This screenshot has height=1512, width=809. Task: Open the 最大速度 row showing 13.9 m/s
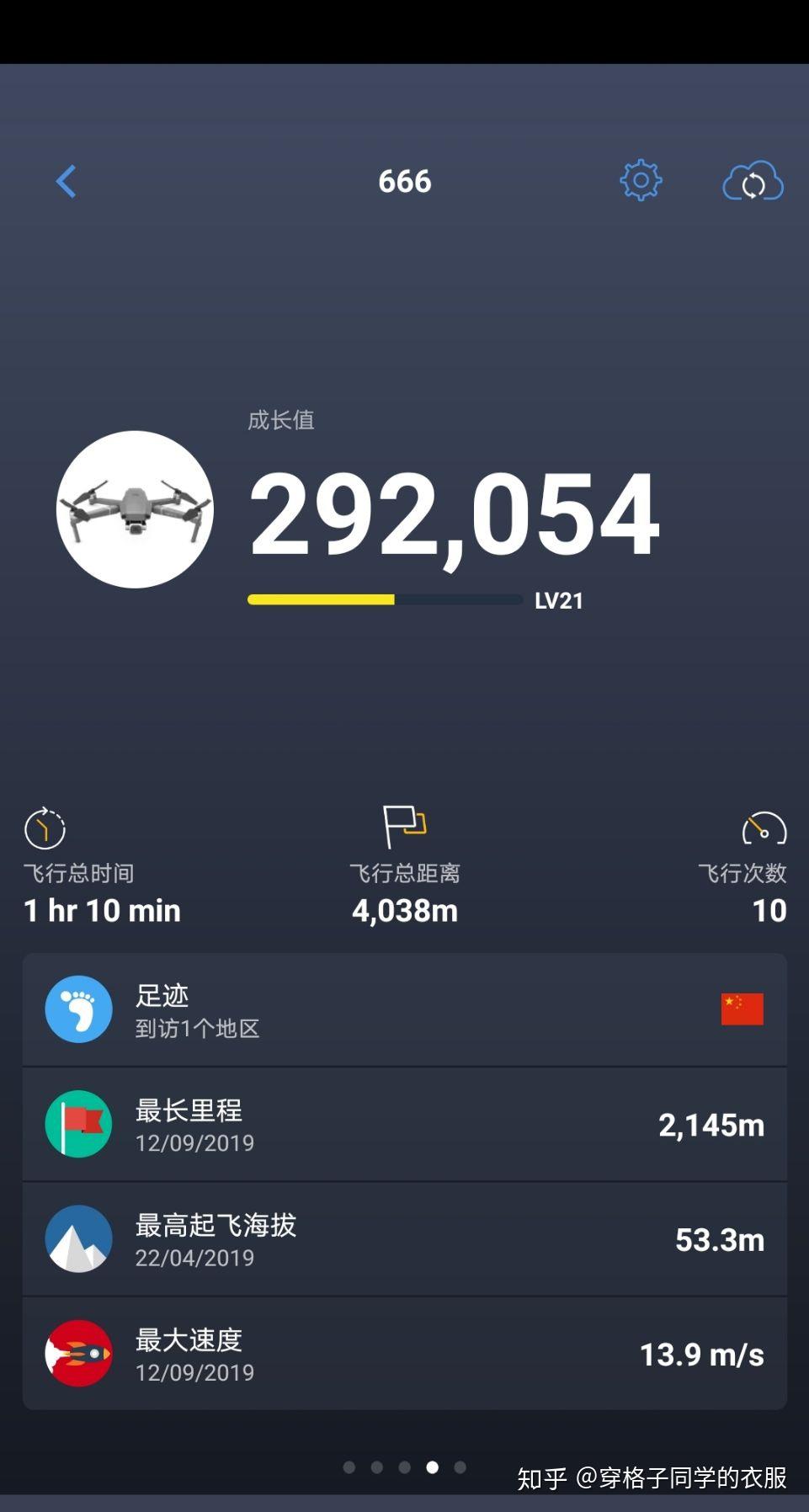point(404,1353)
